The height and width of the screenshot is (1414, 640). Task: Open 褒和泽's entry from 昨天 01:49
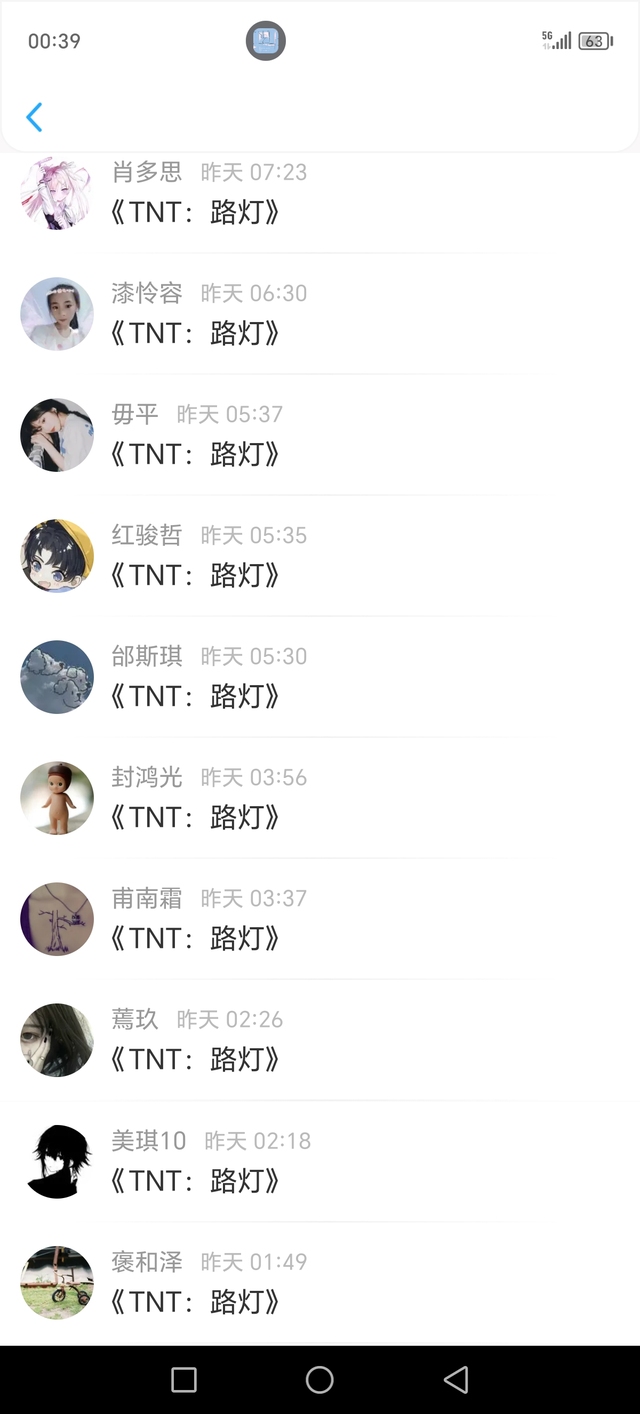(x=195, y=1300)
